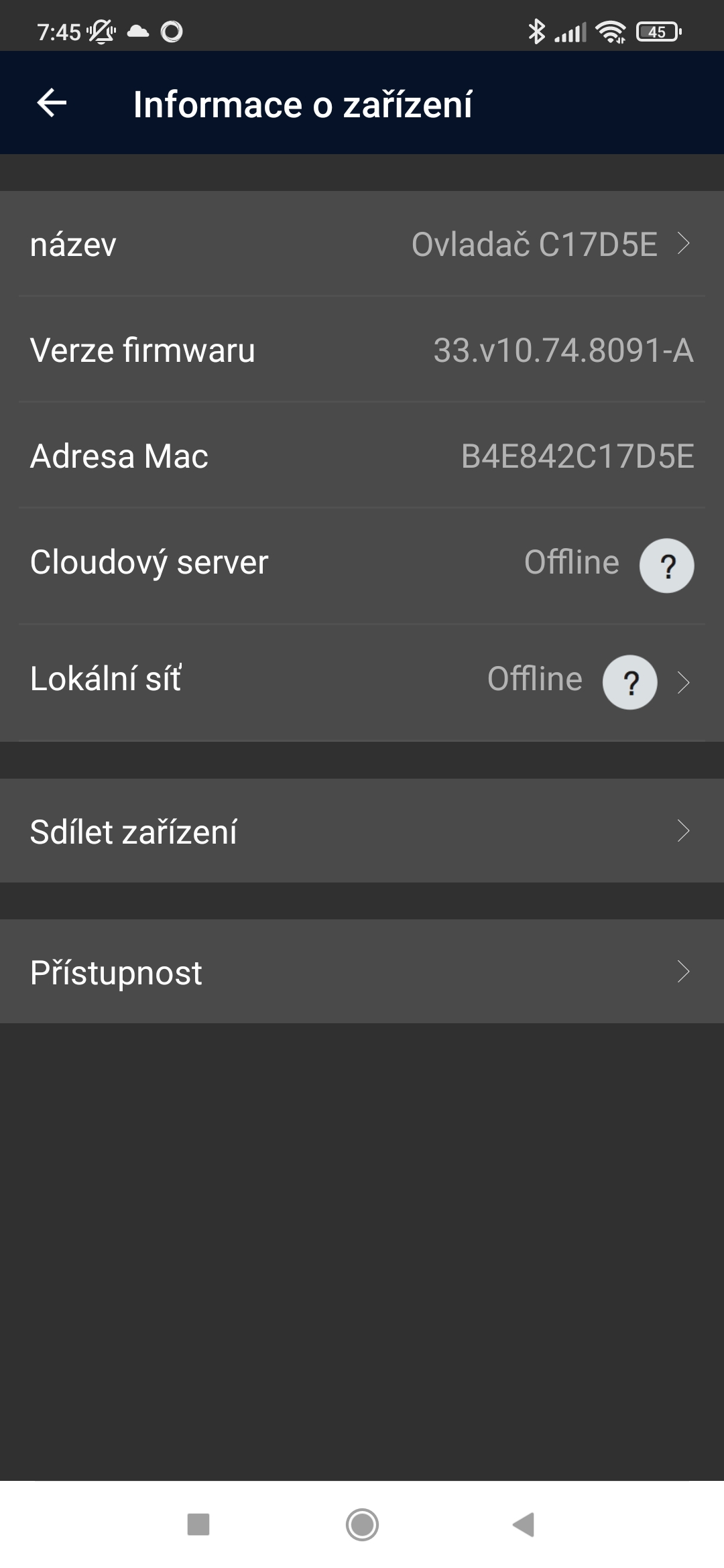Open Přístupnost settings

point(362,972)
